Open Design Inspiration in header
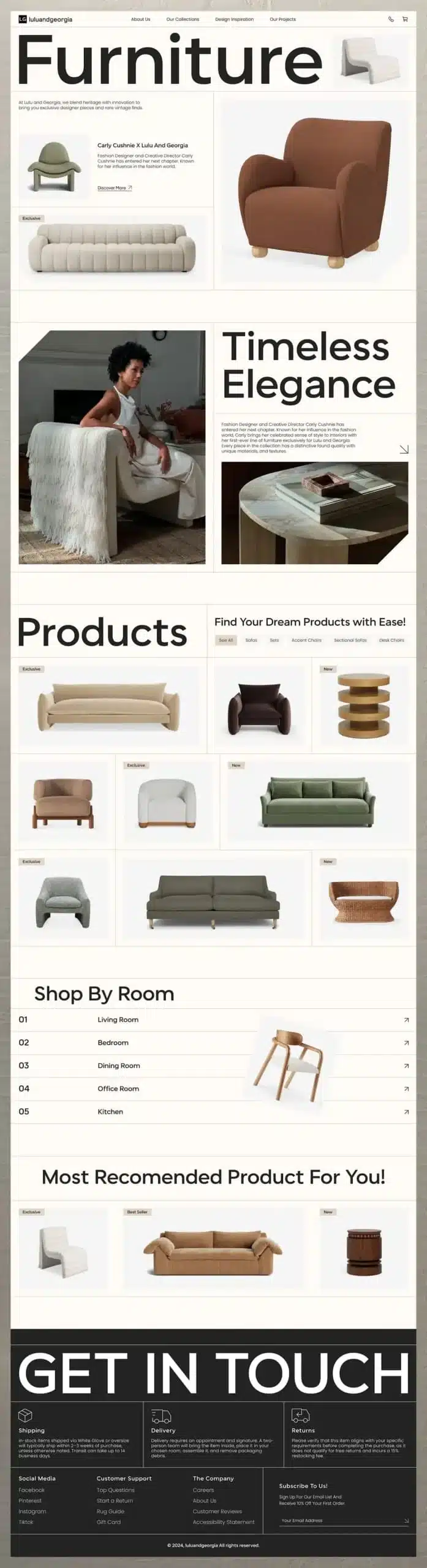Image resolution: width=427 pixels, height=1568 pixels. click(x=234, y=20)
